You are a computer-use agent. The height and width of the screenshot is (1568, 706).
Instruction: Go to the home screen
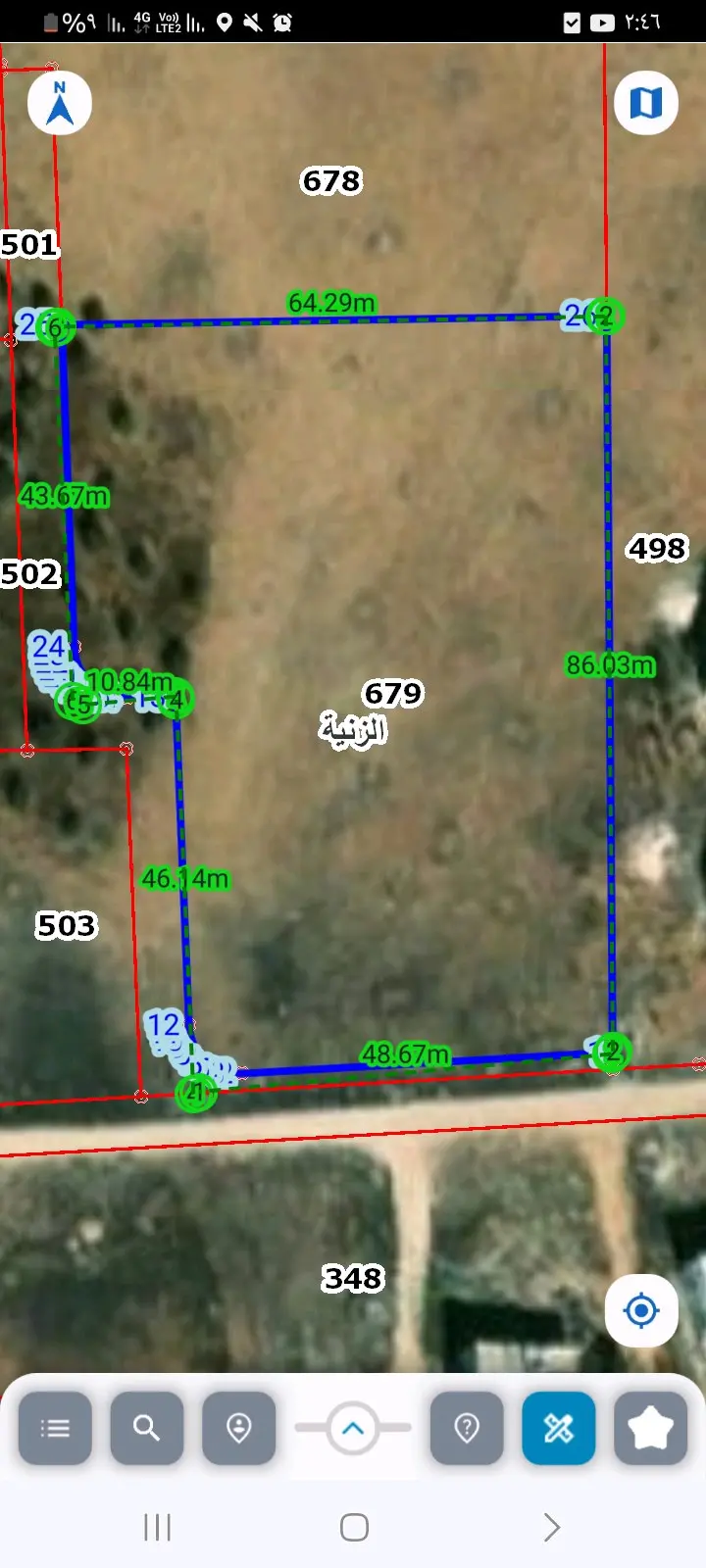point(354,1527)
